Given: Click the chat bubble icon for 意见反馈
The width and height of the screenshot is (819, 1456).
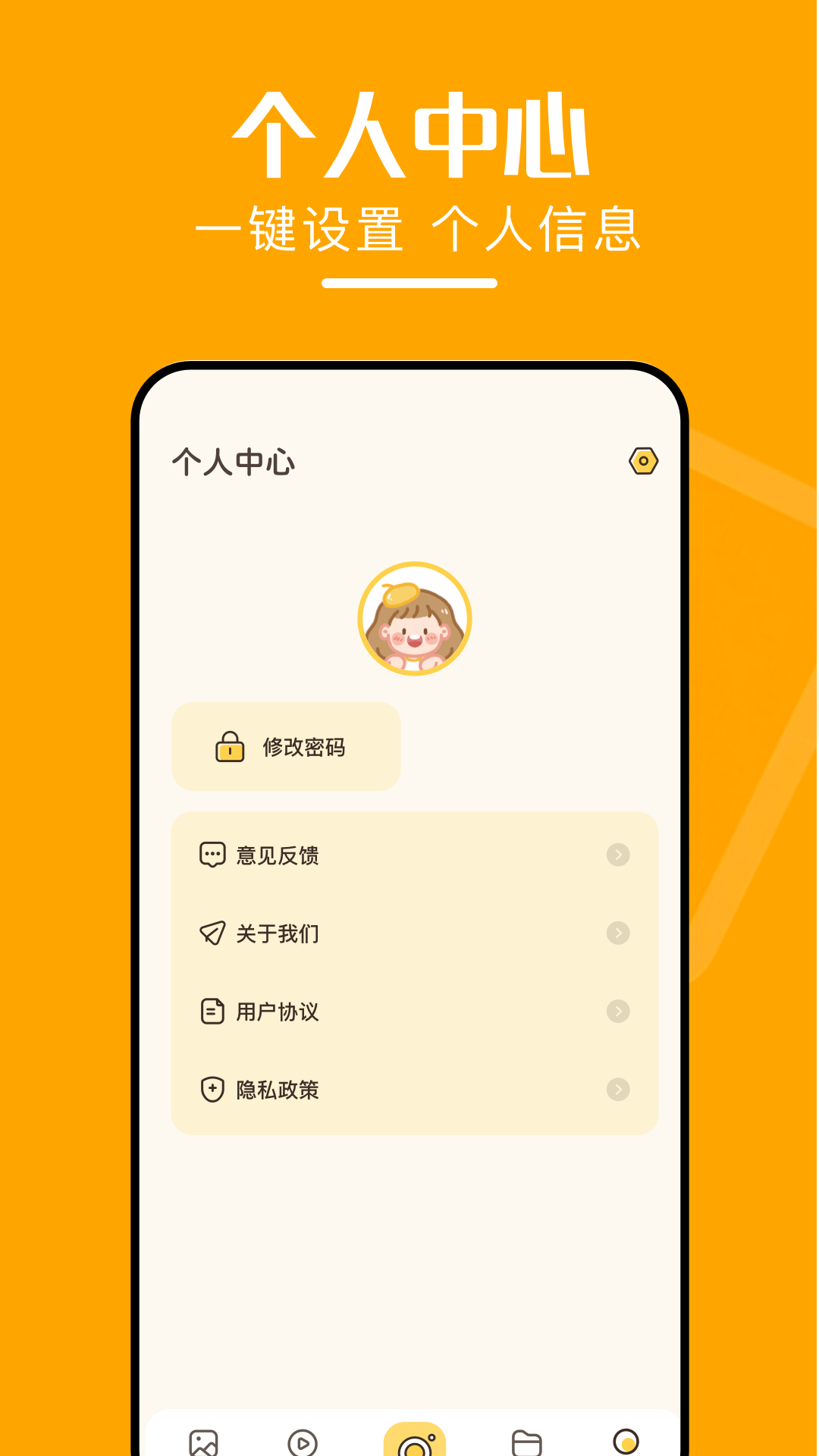Looking at the screenshot, I should click(x=212, y=855).
